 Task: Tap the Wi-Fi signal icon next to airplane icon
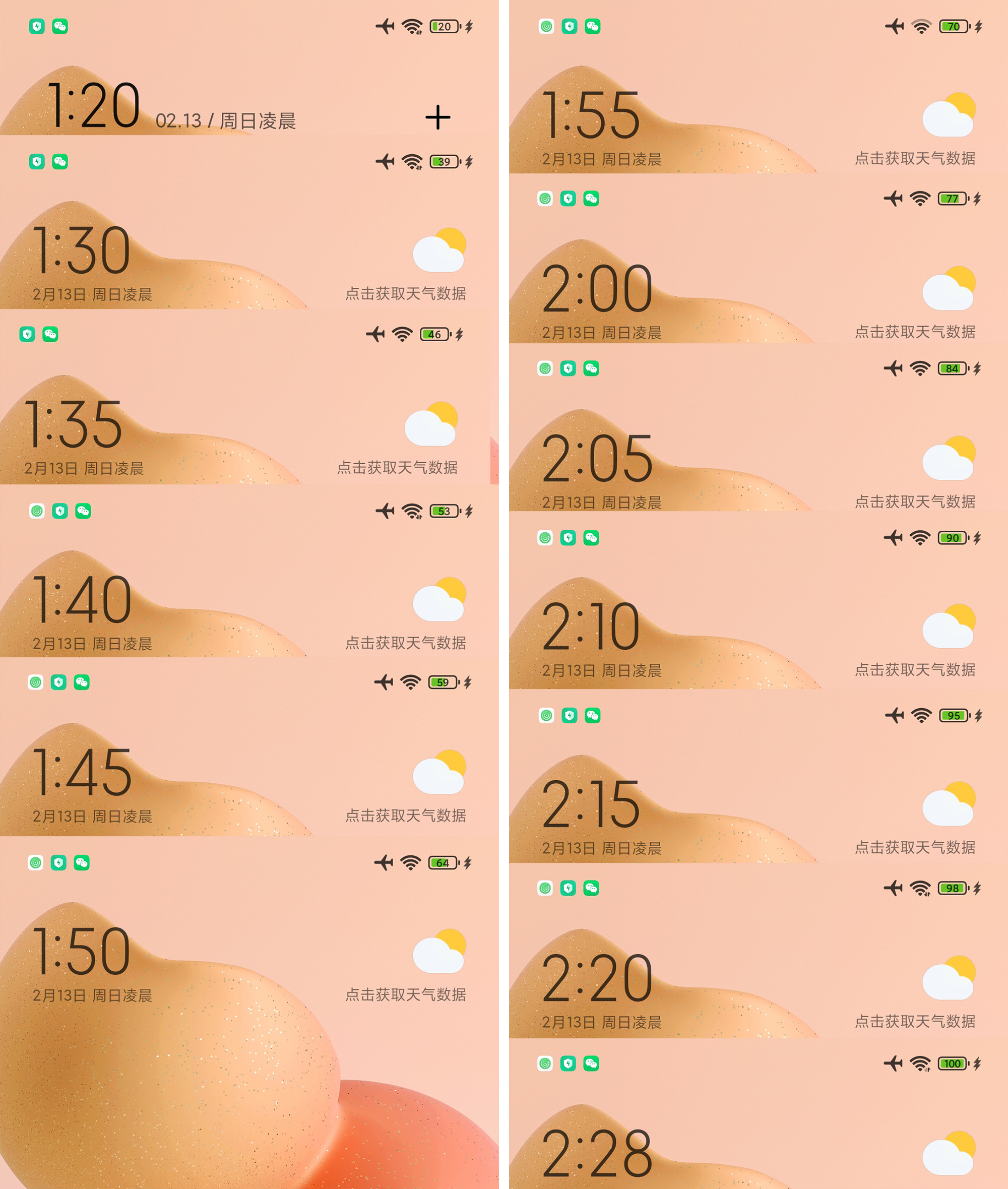(x=413, y=26)
